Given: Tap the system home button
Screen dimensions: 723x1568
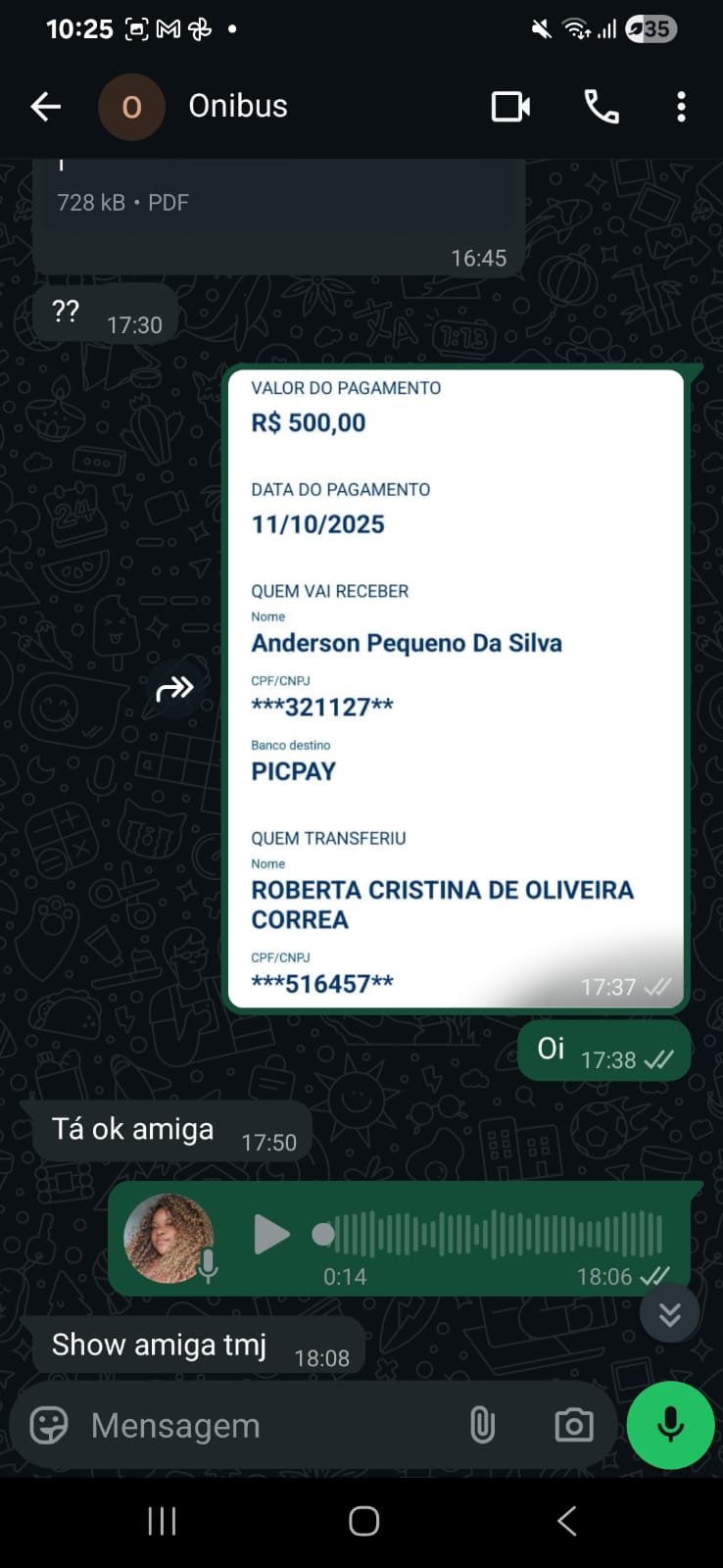Looking at the screenshot, I should (x=363, y=1521).
